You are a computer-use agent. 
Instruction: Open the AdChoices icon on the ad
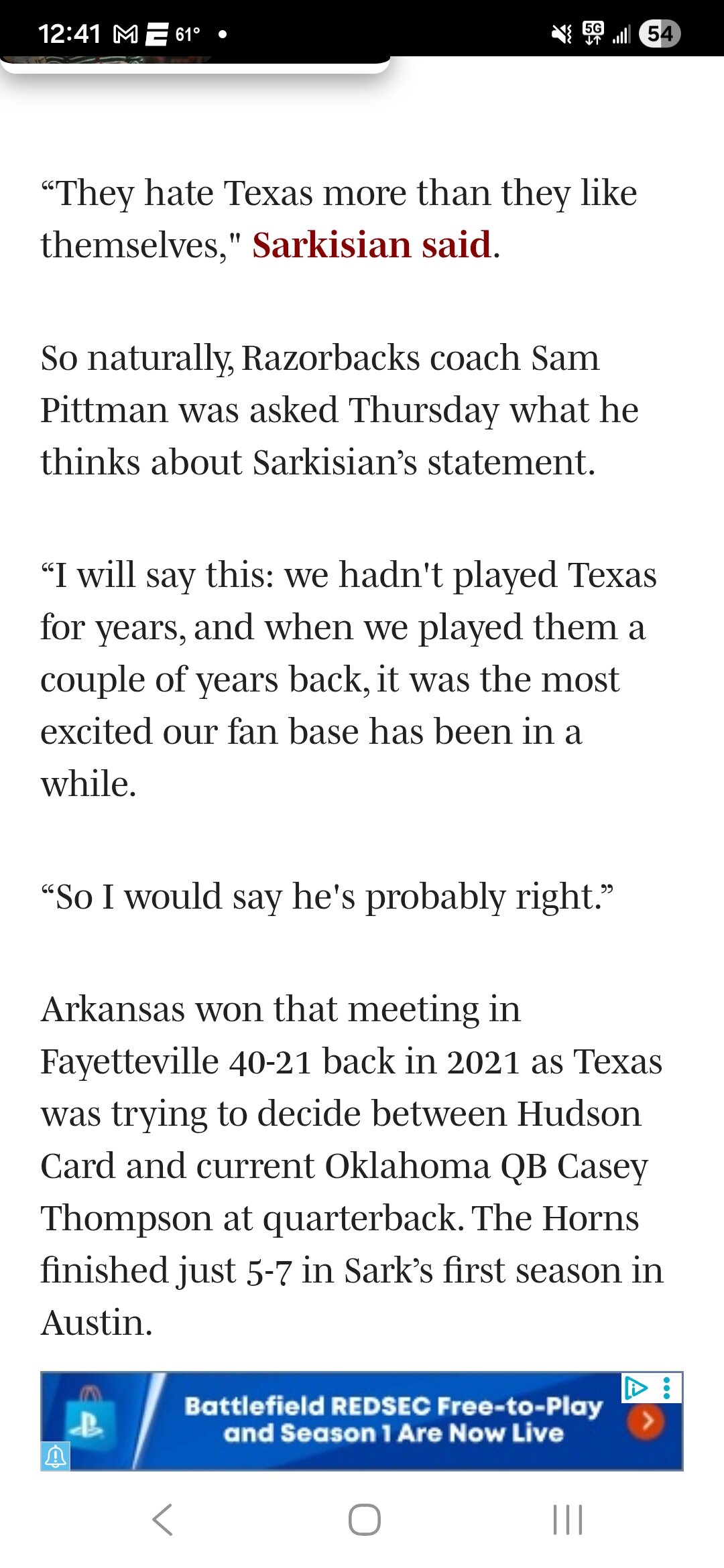point(636,1387)
